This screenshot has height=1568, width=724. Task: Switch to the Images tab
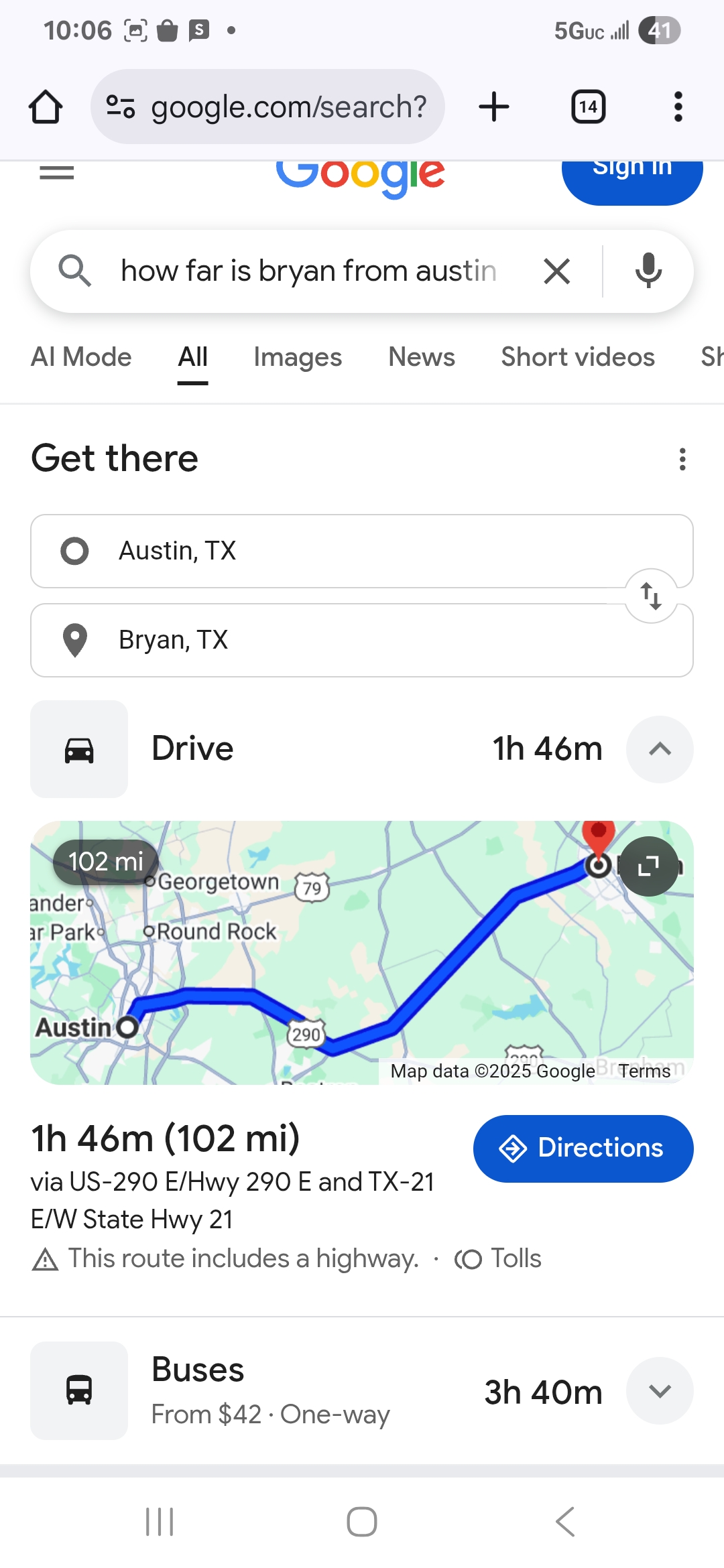(298, 357)
